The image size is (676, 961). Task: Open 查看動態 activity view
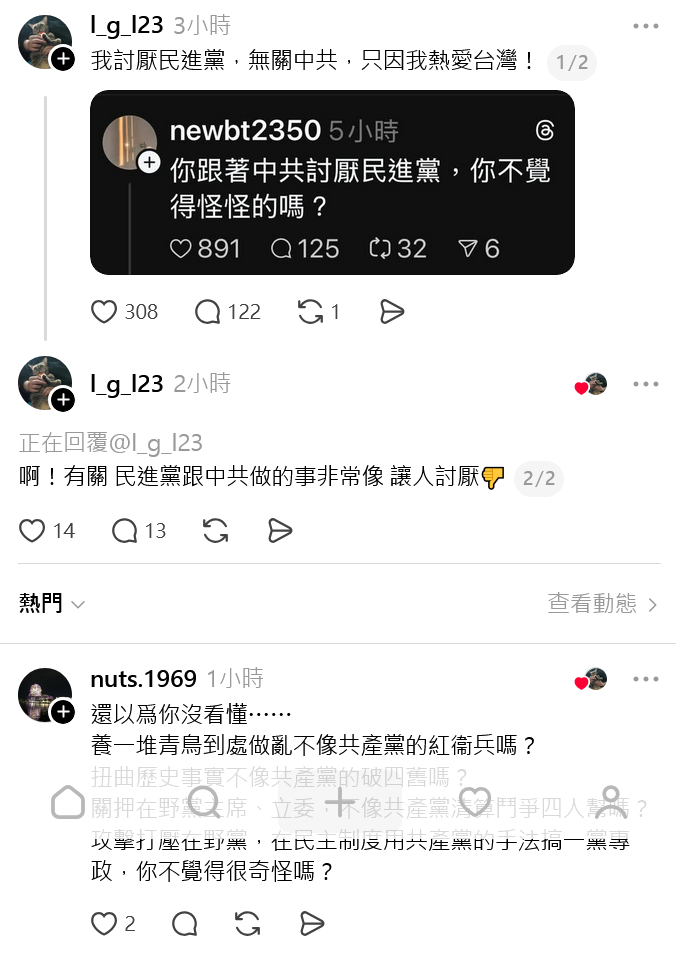602,603
